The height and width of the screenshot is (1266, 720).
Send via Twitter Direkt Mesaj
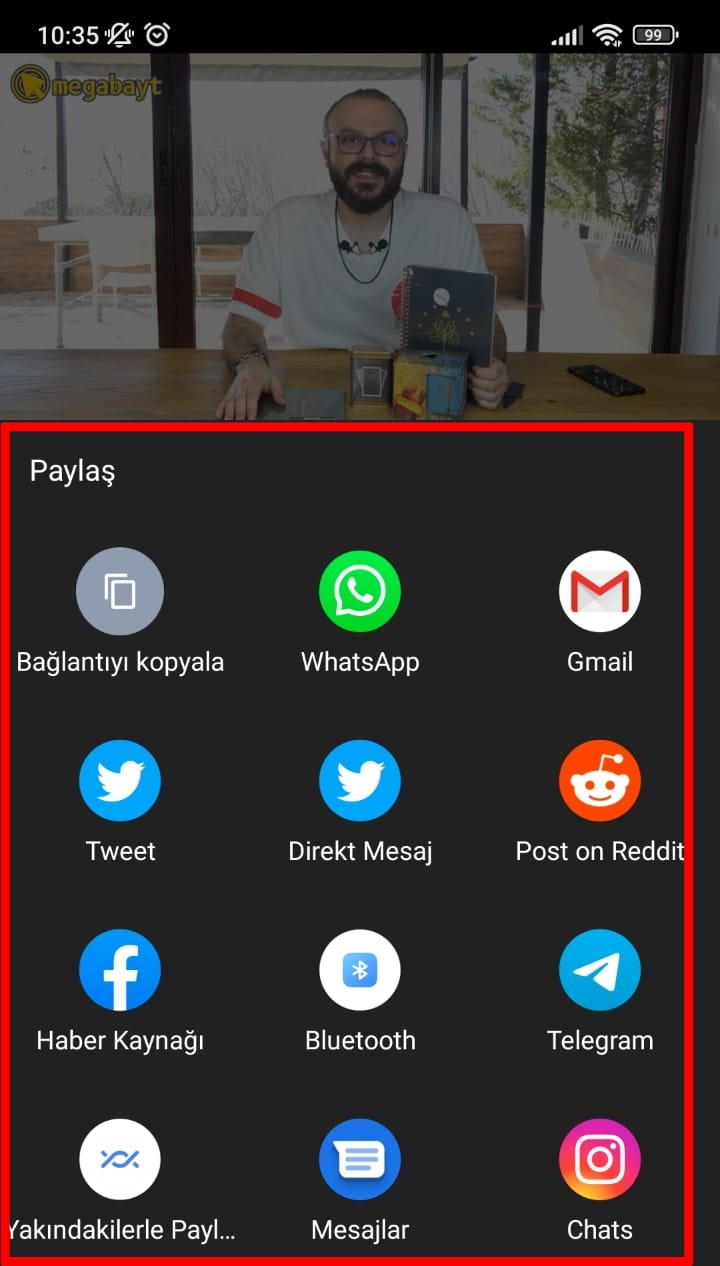click(360, 781)
